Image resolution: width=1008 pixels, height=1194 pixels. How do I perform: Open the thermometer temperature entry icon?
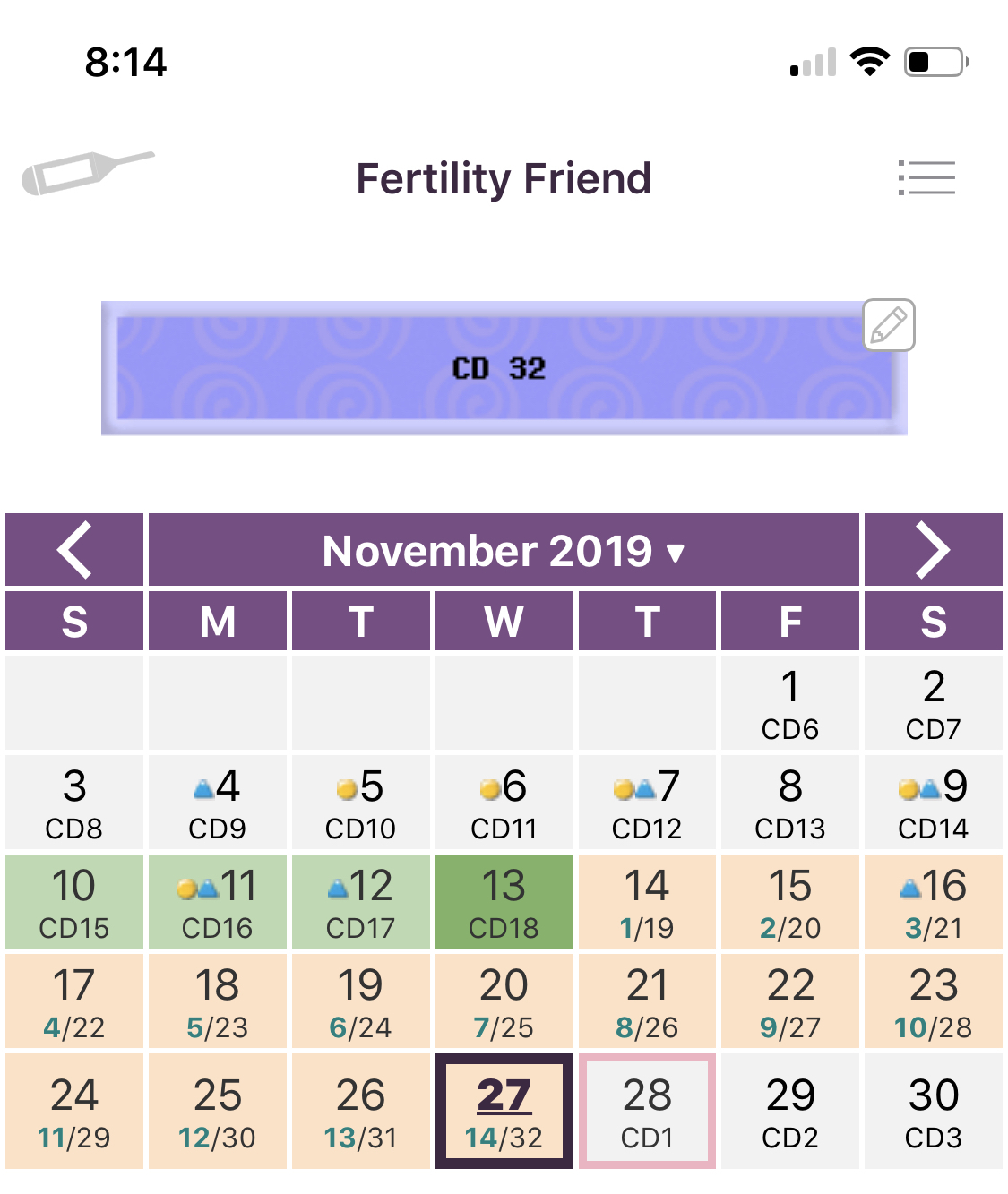pos(87,172)
